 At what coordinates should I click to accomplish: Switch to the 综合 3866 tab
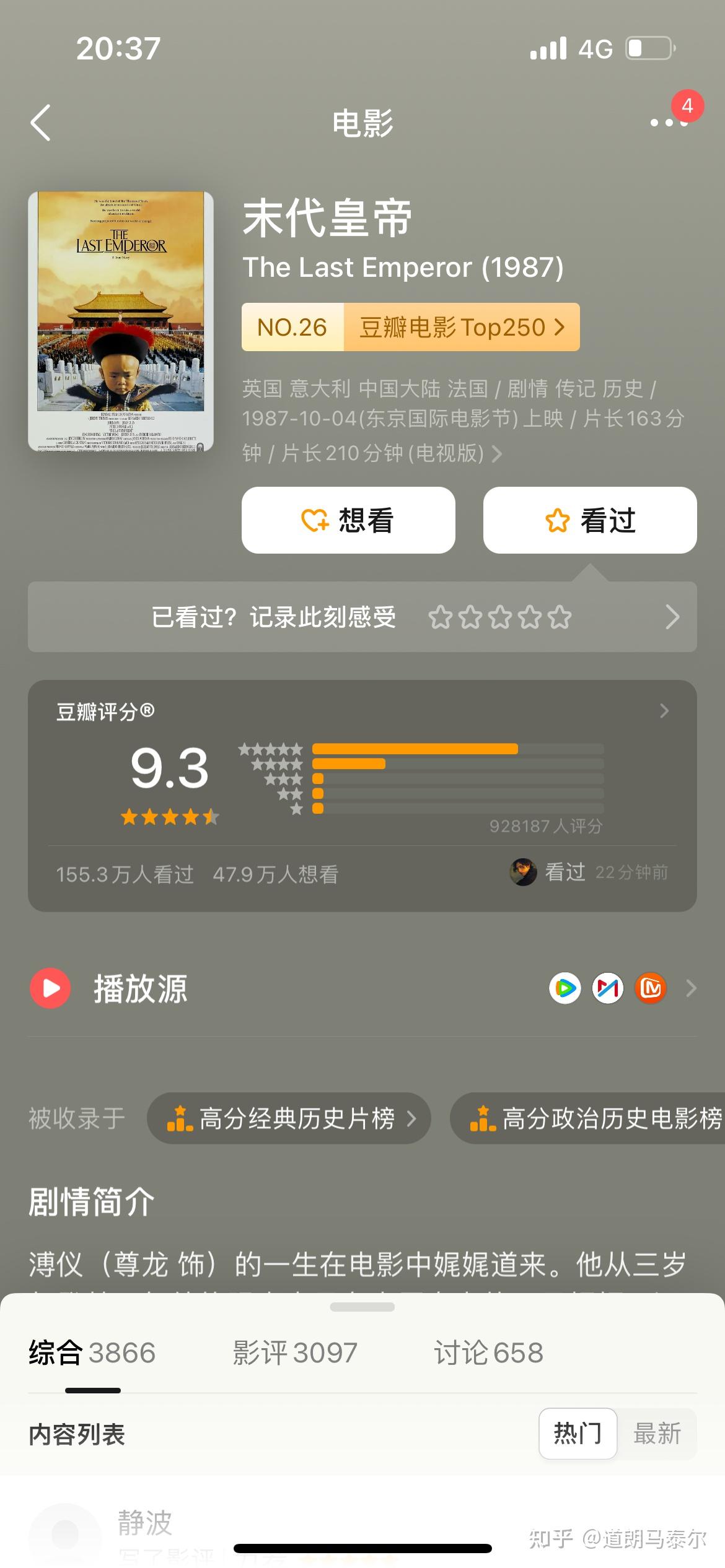[92, 1352]
